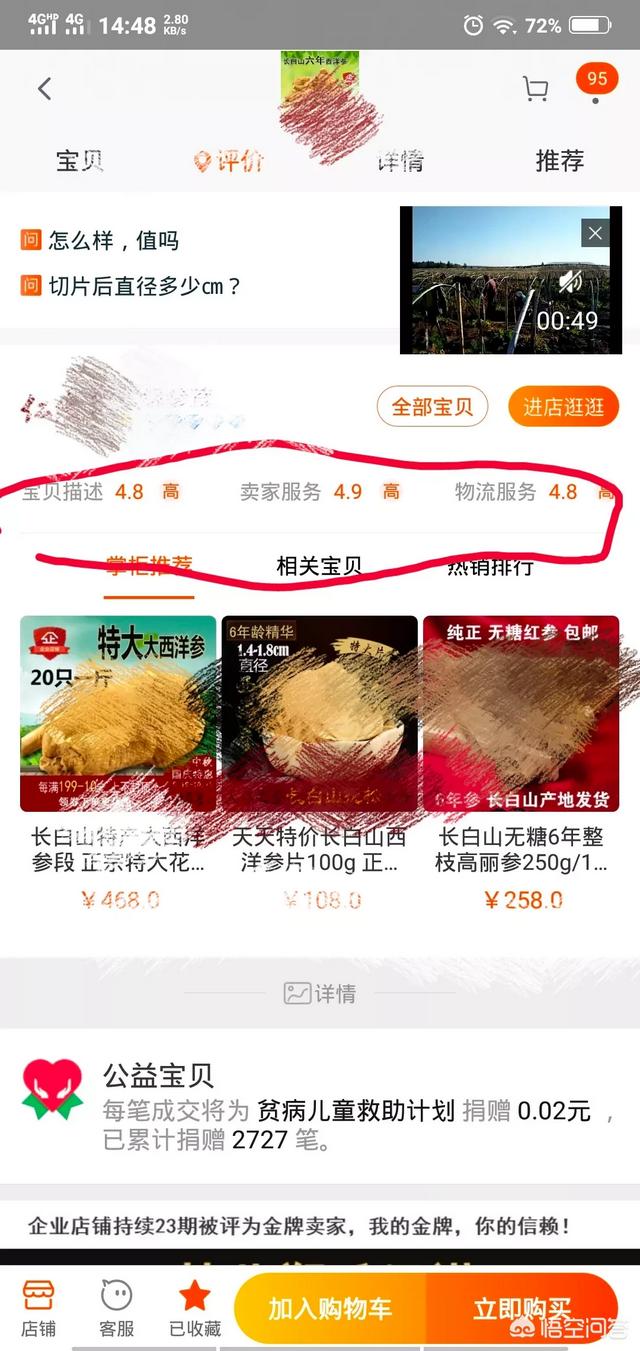
Task: Open 店铺 in the bottom bar
Action: click(38, 1306)
